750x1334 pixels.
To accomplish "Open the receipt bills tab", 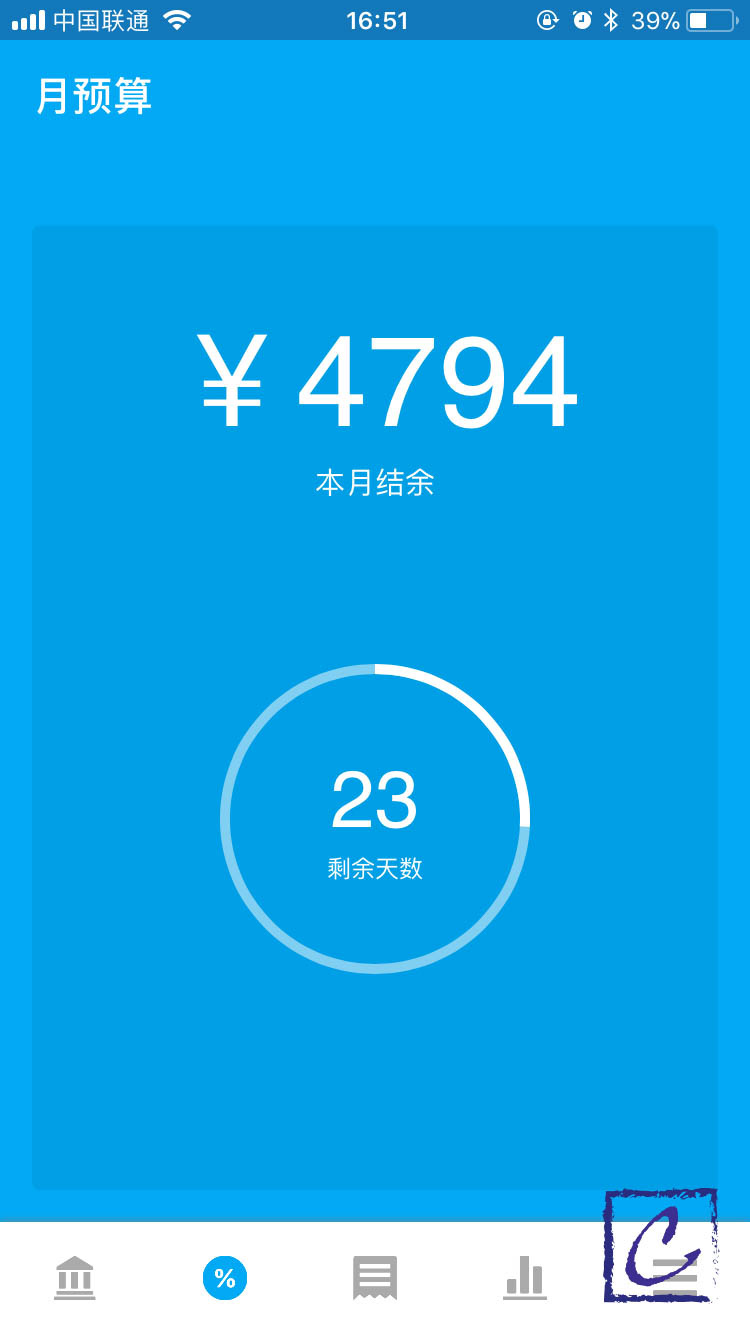I will (x=375, y=1277).
